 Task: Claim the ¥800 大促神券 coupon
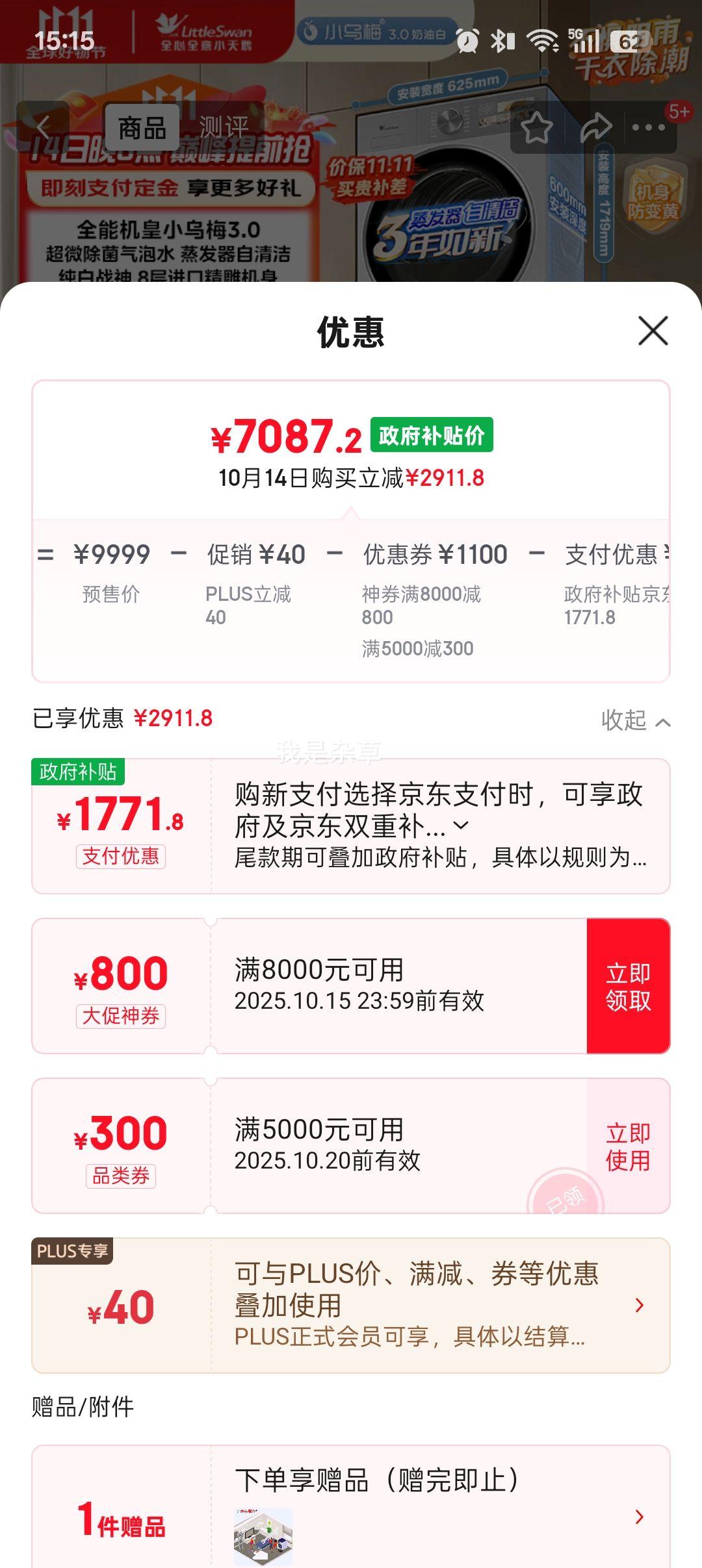[628, 986]
